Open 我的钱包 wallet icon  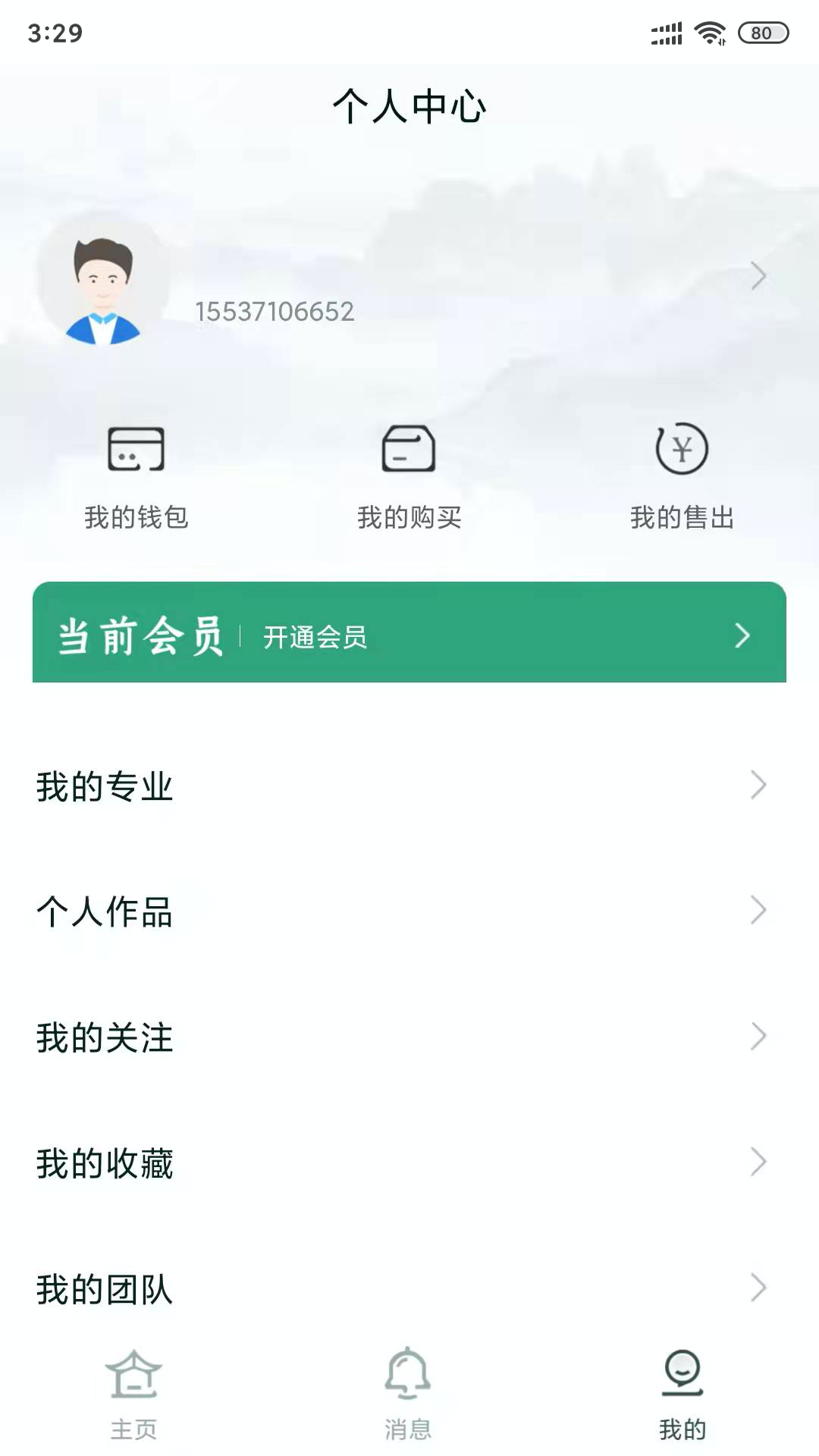tap(136, 450)
